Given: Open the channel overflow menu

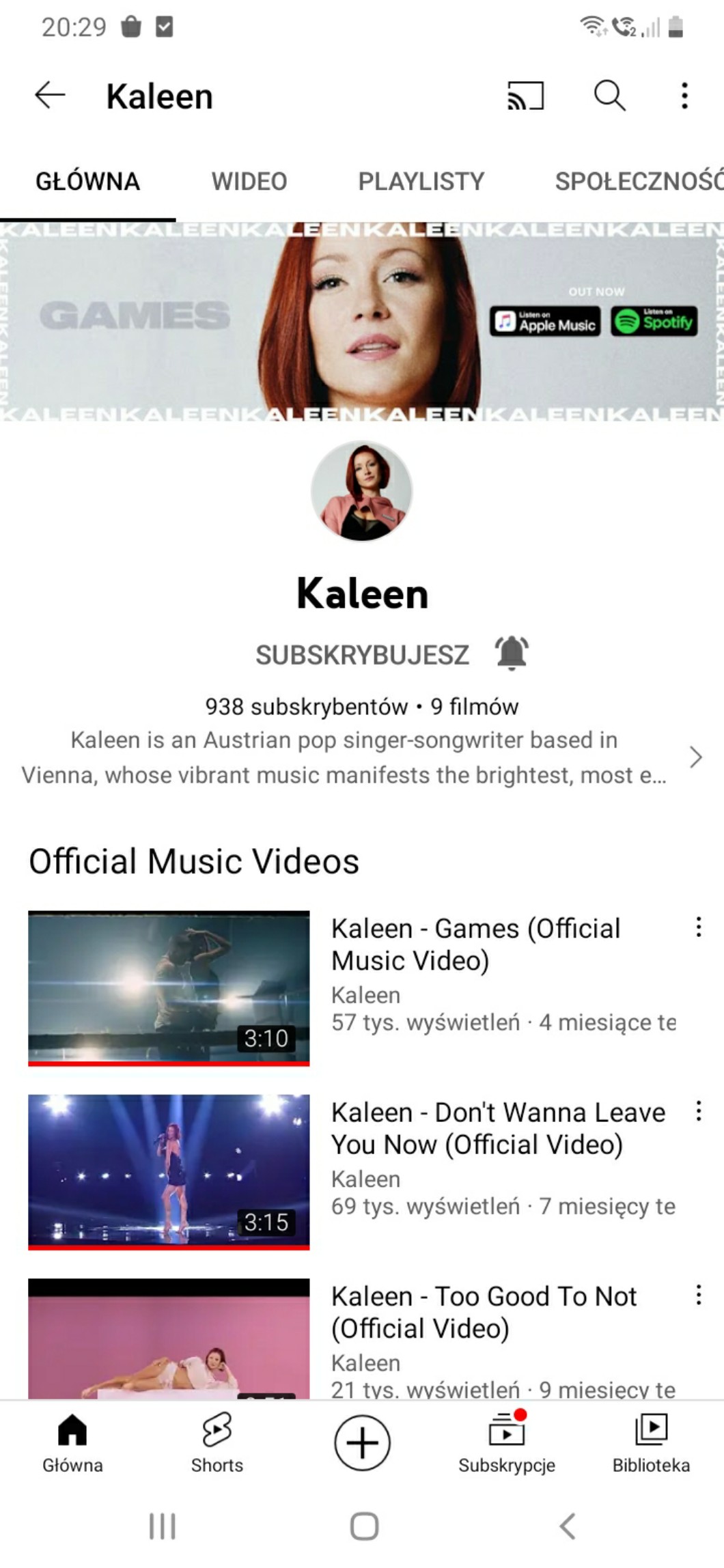Looking at the screenshot, I should coord(684,96).
